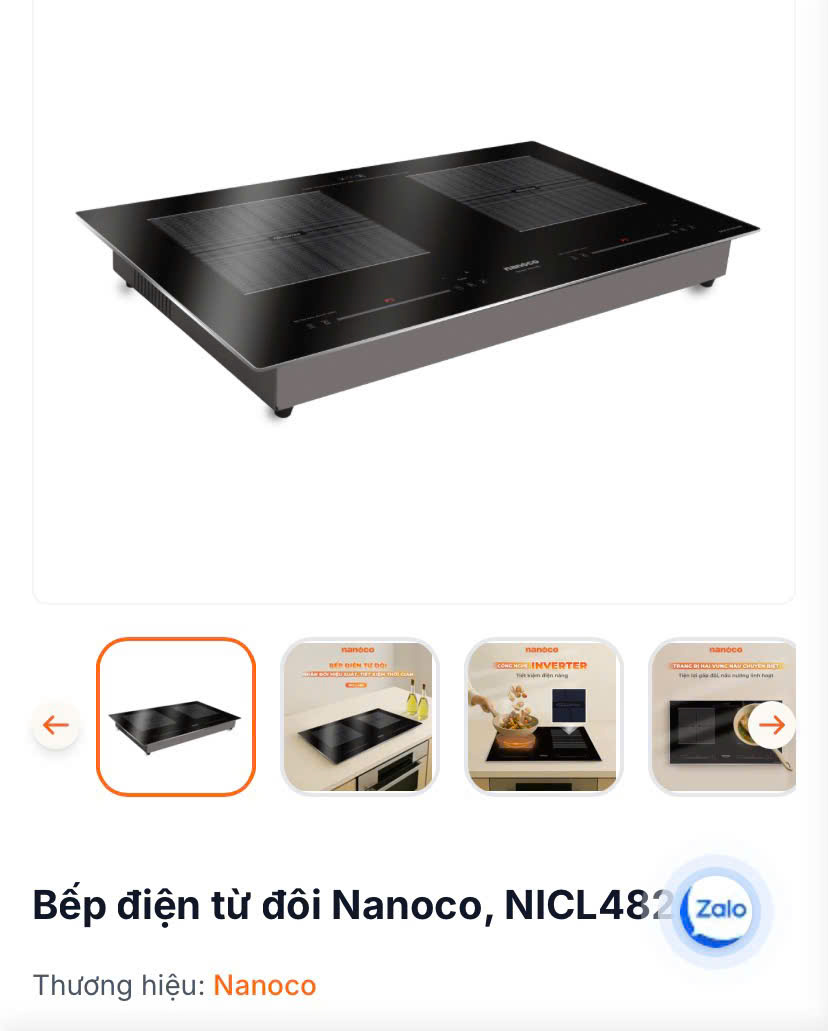Show next product image with right arrow
Image resolution: width=828 pixels, height=1031 pixels.
pyautogui.click(x=771, y=725)
